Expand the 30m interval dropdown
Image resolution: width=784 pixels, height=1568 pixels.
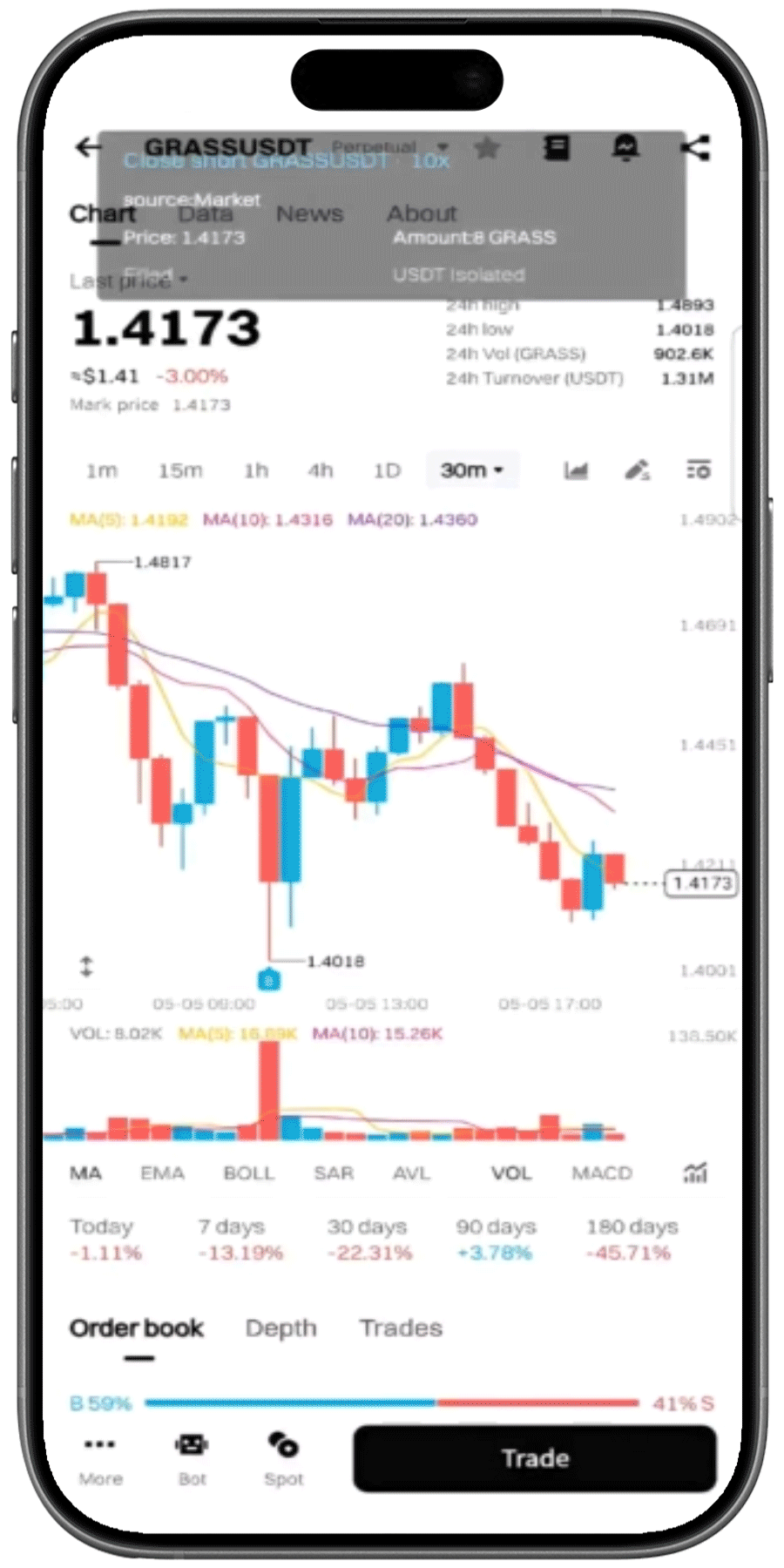471,470
